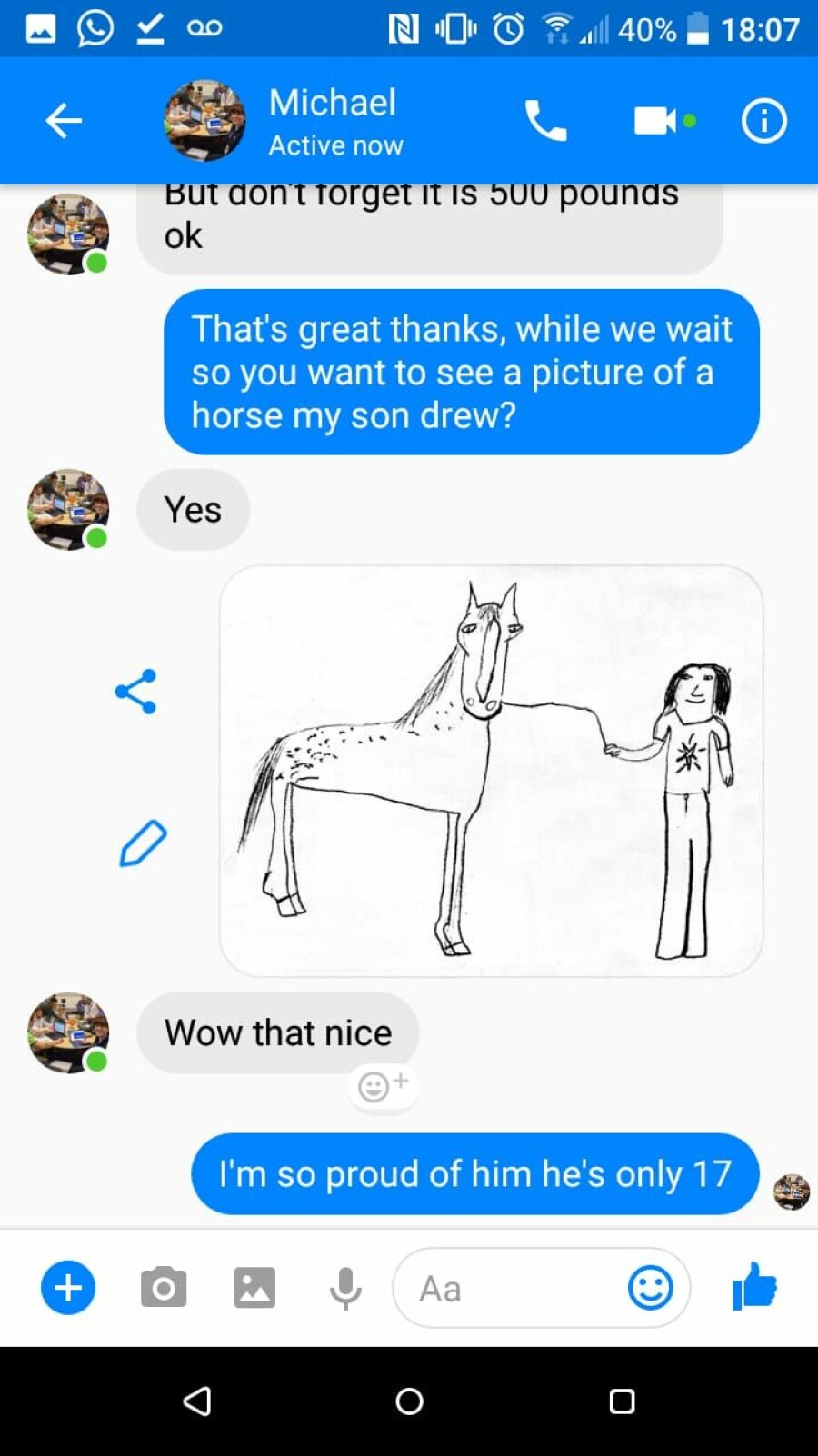
Task: Open the camera to take a photo
Action: point(164,1287)
